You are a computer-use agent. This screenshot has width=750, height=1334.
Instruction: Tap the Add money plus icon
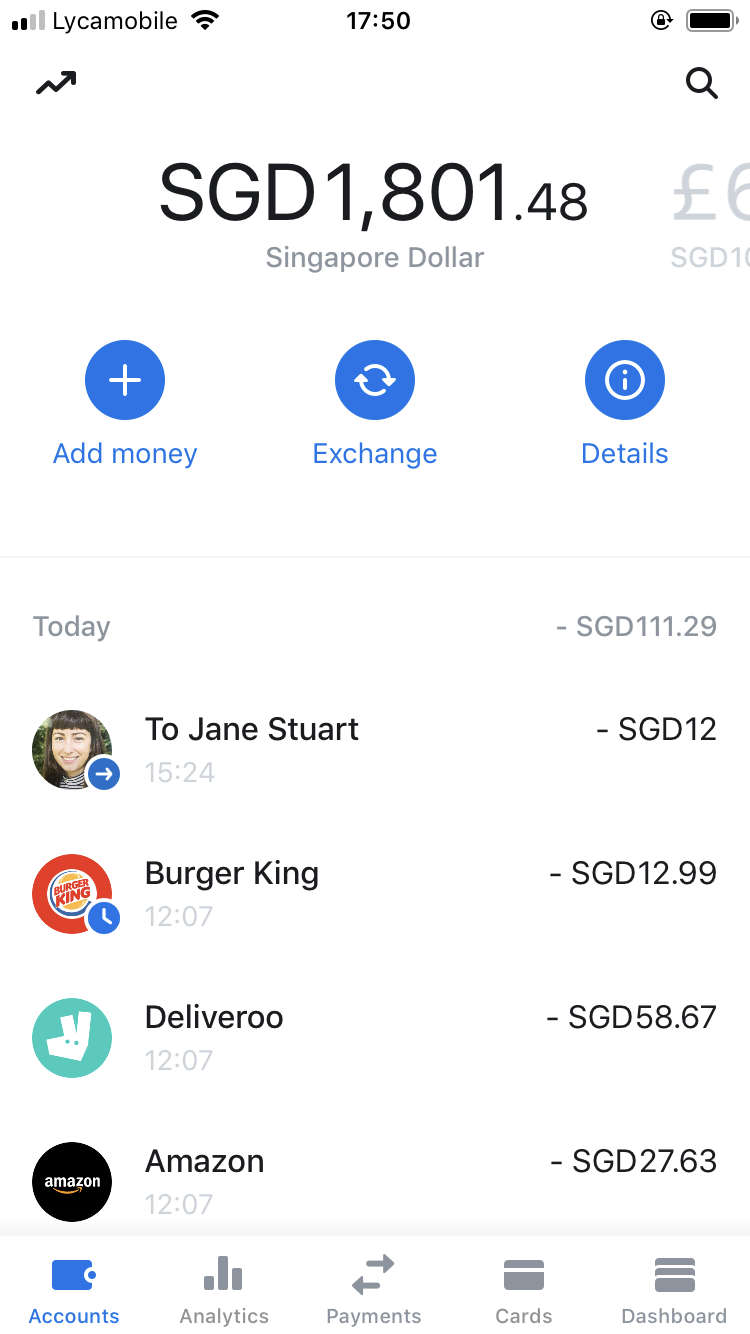click(x=124, y=380)
